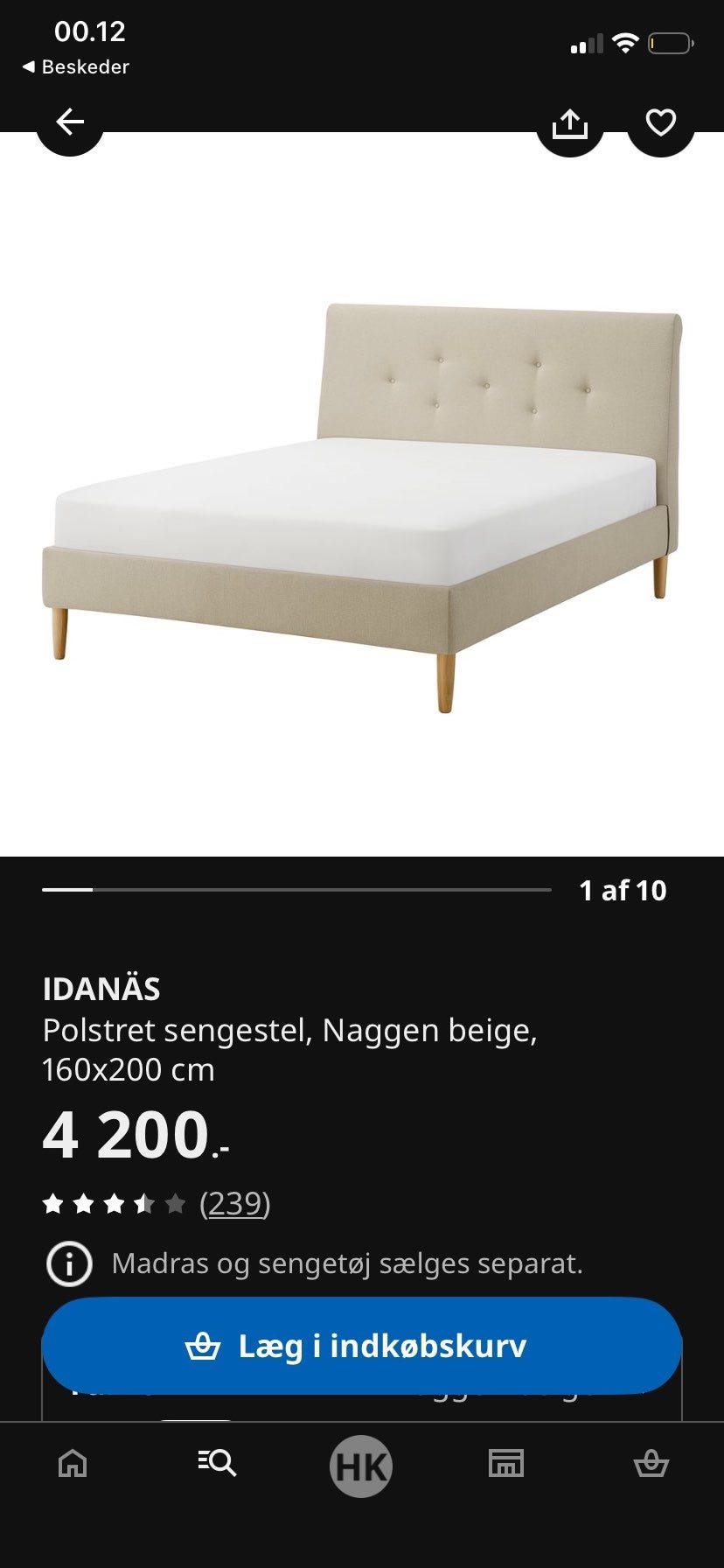The width and height of the screenshot is (724, 1568).
Task: Switch to the search tab
Action: coord(217,1463)
